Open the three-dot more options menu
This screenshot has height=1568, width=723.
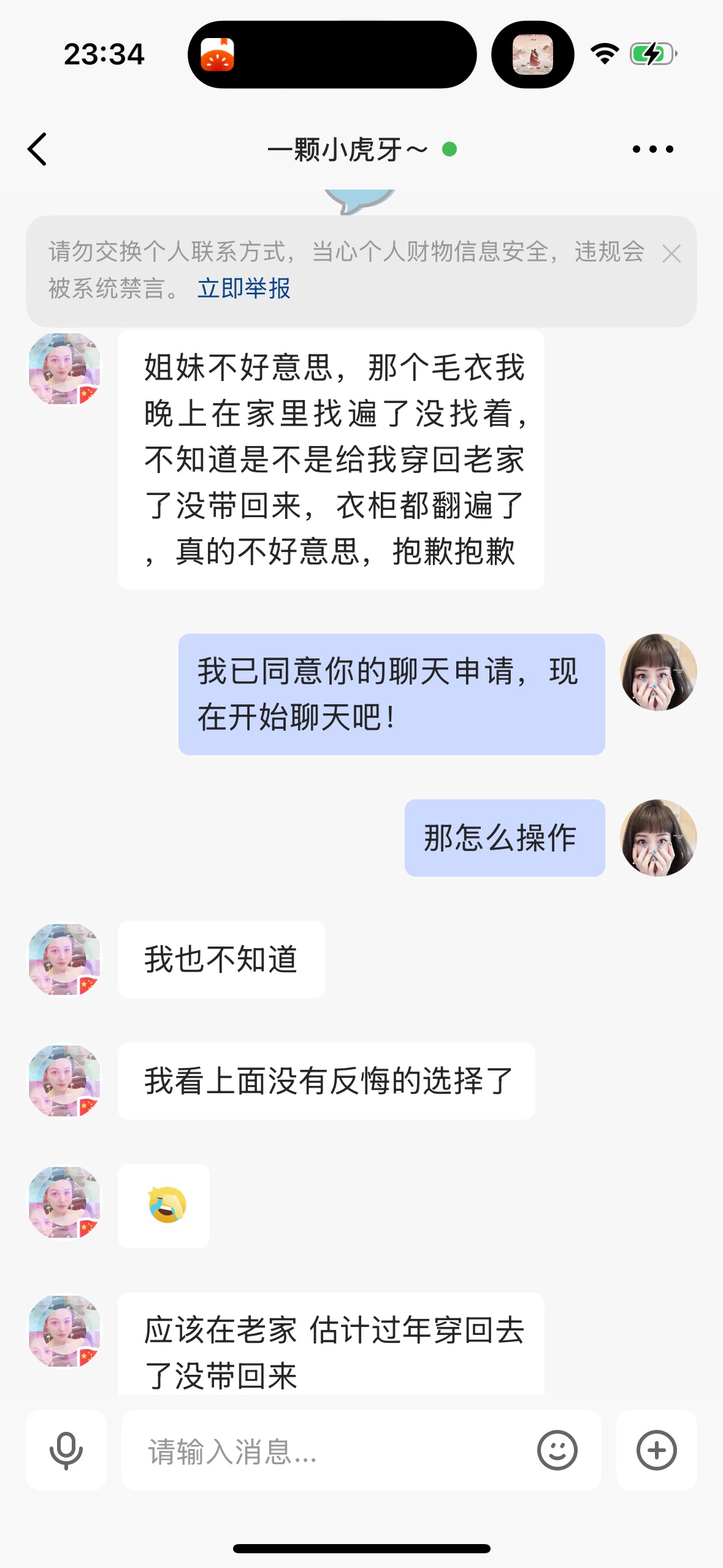coord(652,149)
